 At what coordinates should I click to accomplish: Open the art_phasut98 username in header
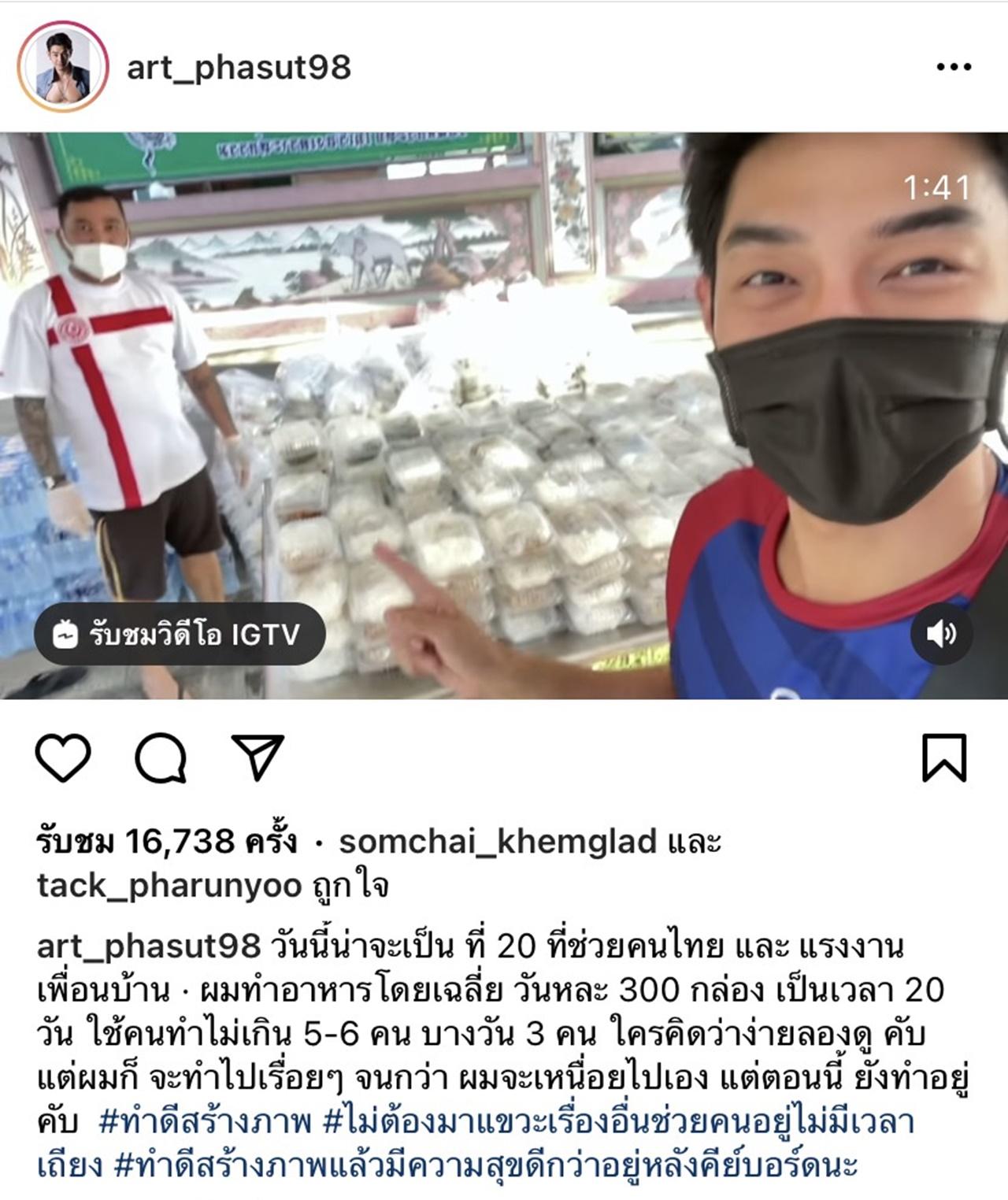239,68
